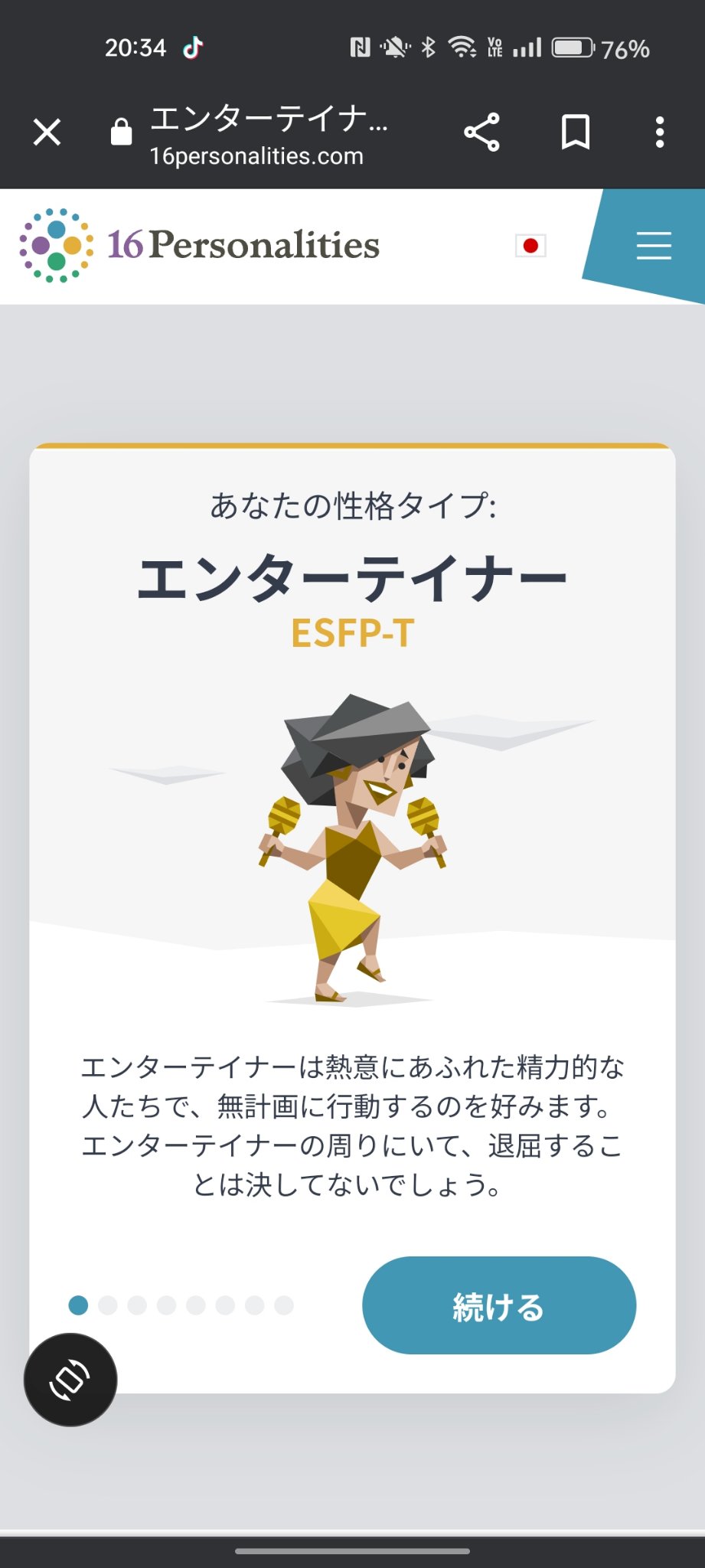705x1568 pixels.
Task: Tap the floating screen rotation button
Action: pos(70,1380)
